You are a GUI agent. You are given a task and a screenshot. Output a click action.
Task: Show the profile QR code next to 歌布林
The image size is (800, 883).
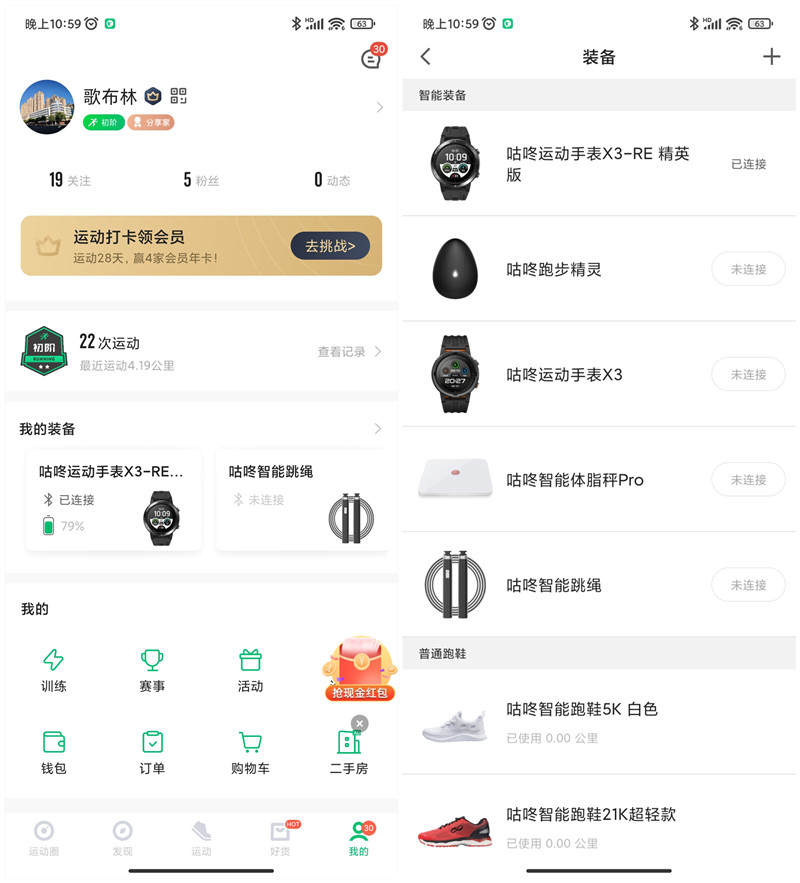tap(179, 96)
